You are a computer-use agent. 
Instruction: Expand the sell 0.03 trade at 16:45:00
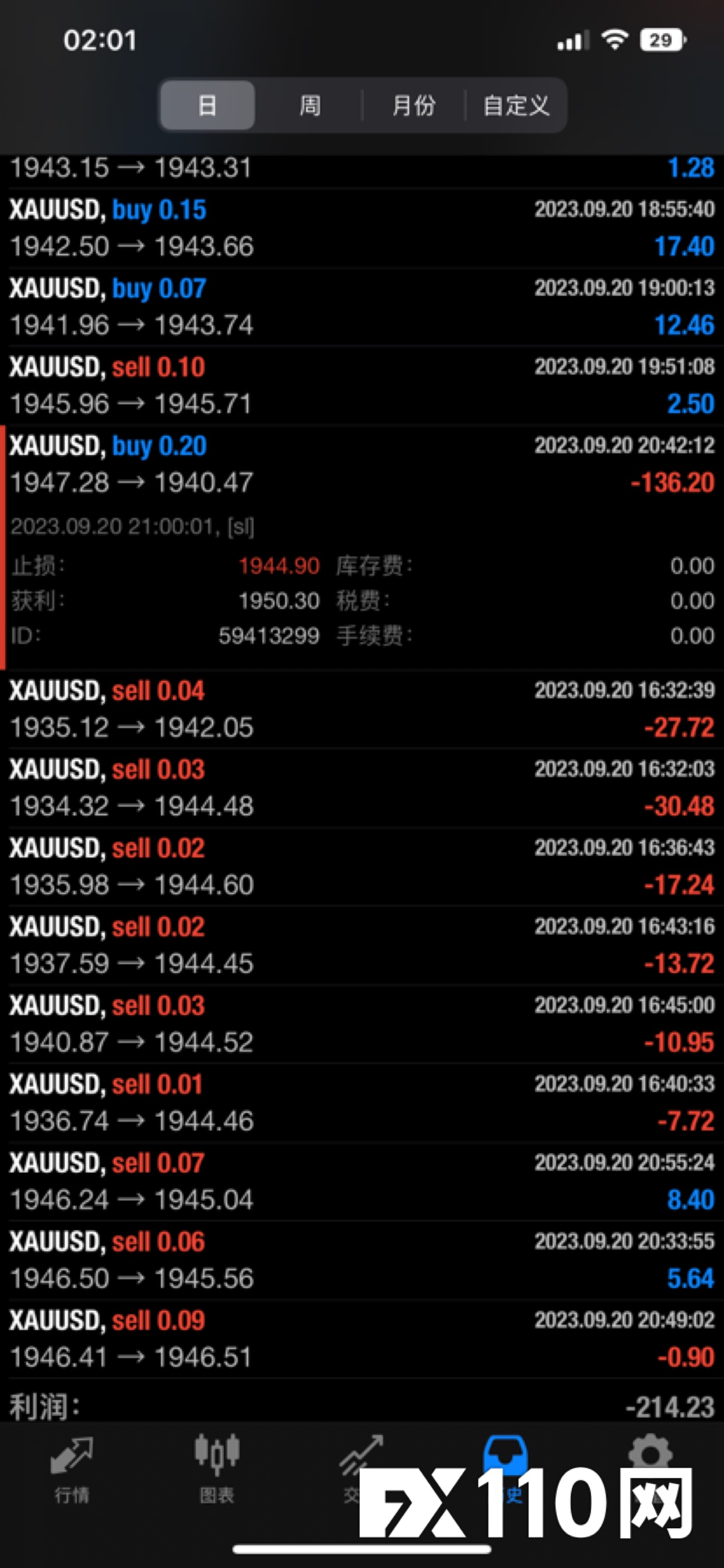[x=362, y=1024]
